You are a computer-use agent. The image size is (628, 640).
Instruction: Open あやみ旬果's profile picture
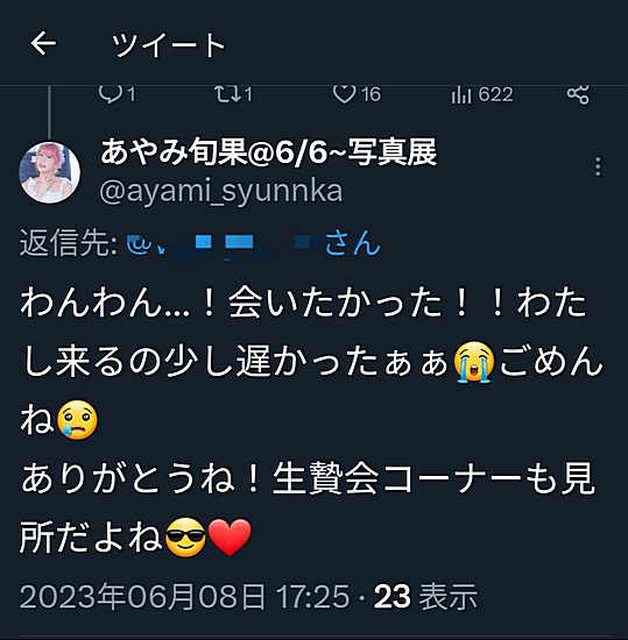pos(49,172)
